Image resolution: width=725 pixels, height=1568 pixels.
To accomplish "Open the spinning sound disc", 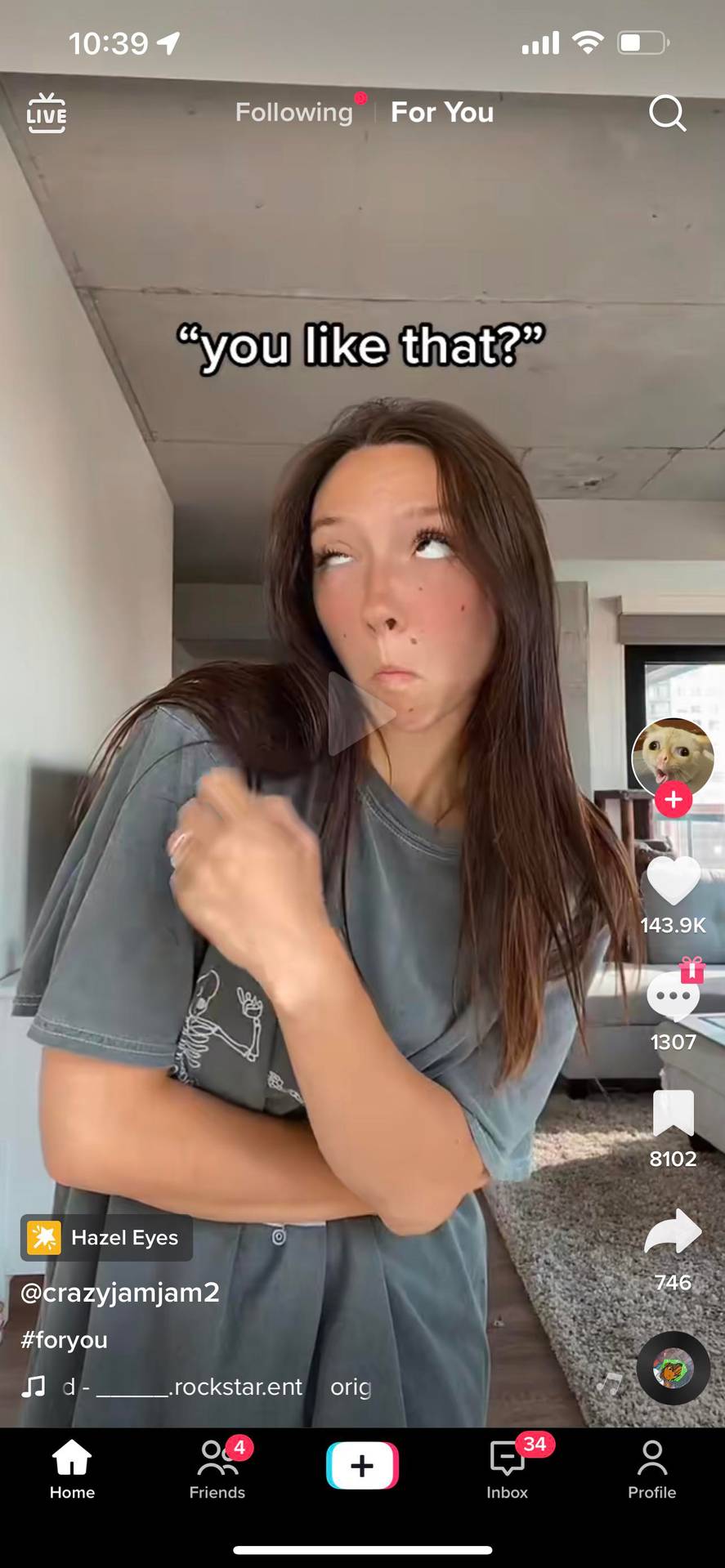I will [673, 1368].
